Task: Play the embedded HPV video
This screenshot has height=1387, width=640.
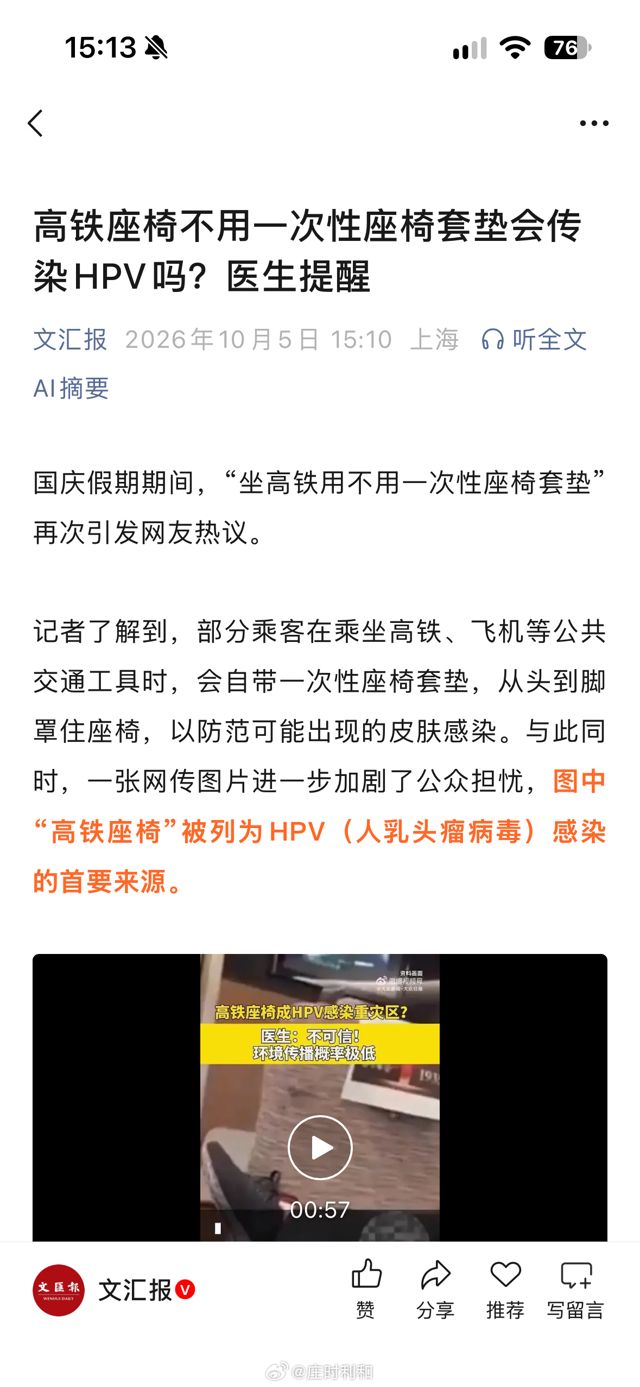Action: tap(320, 1147)
